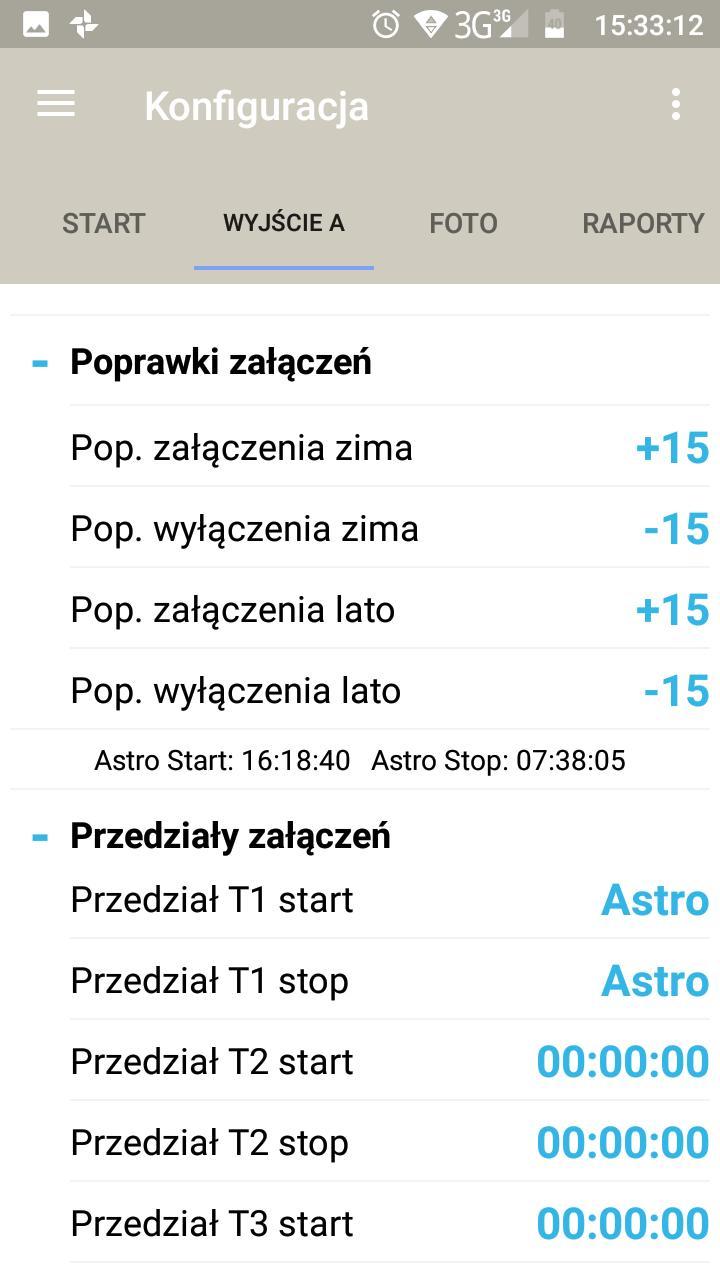Edit Pop. załączenia lato value
Screen dimensions: 720x1280
[x=390, y=609]
